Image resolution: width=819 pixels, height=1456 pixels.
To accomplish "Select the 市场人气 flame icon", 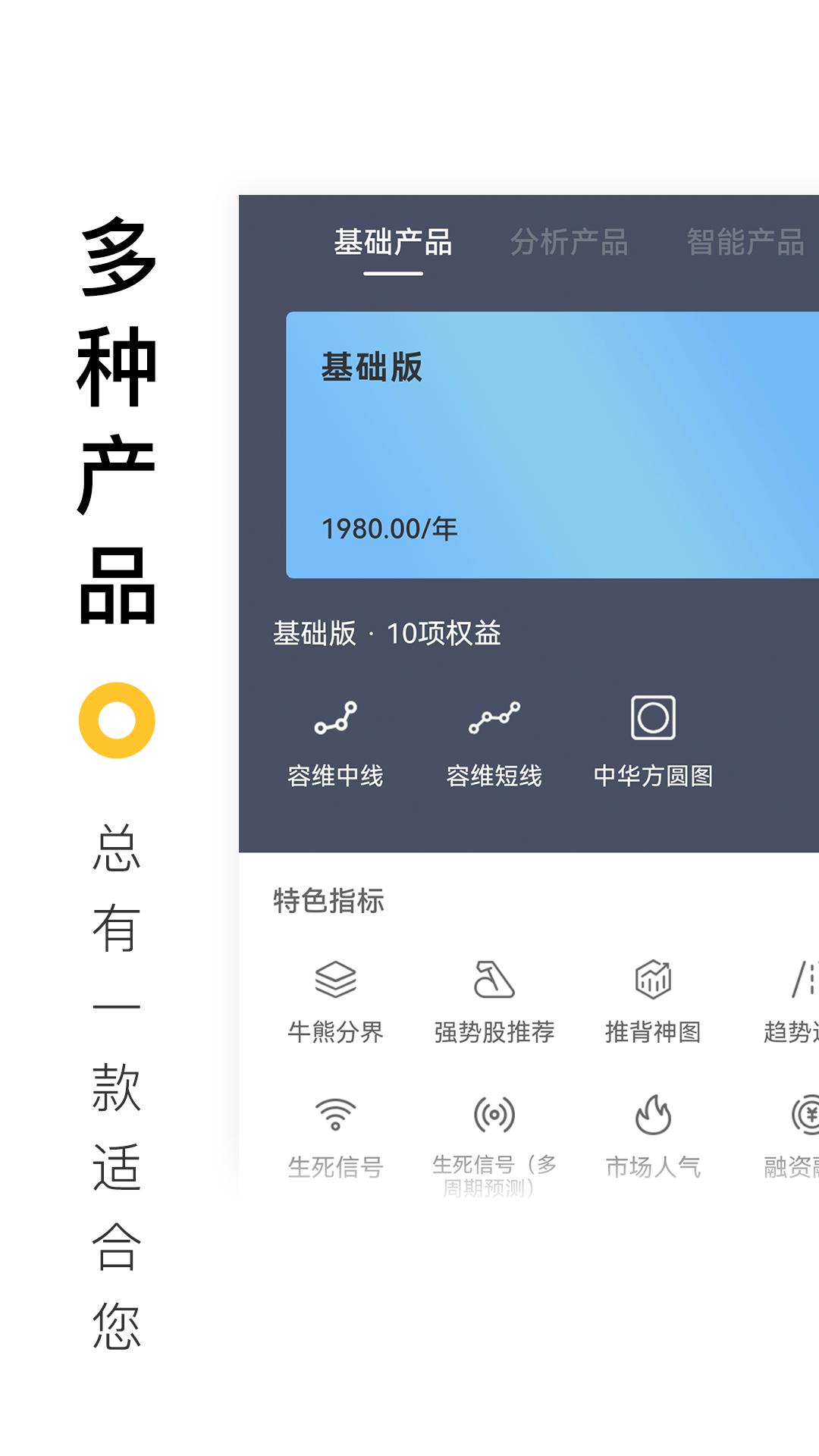I will (x=654, y=1113).
